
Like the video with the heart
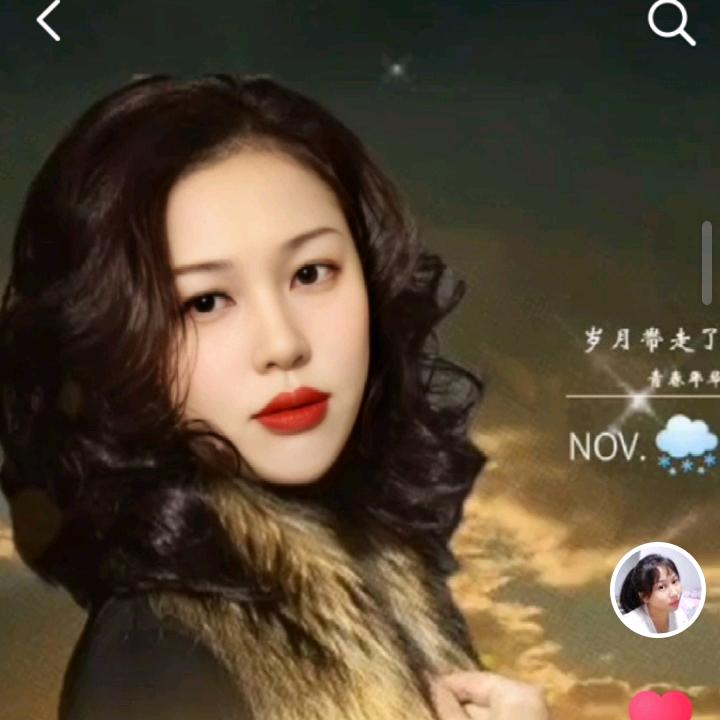click(660, 706)
